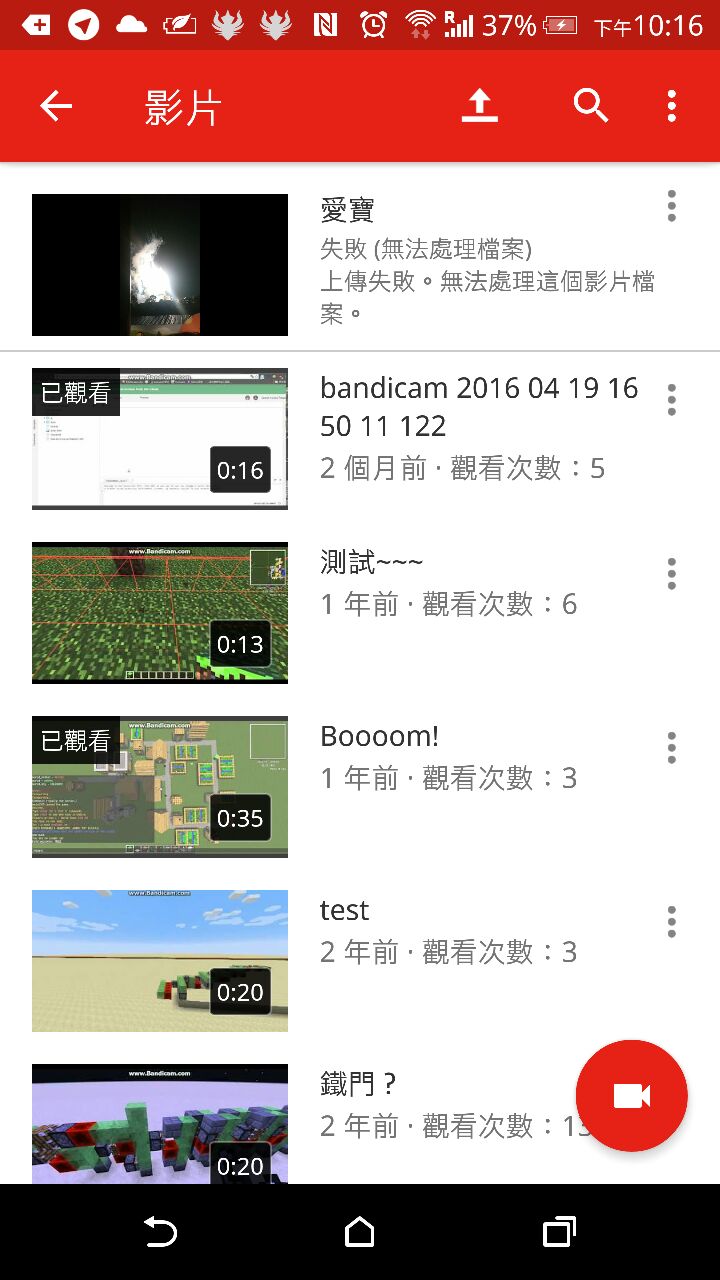Screen dimensions: 720x1280
Task: Open the app bar overflow menu
Action: pyautogui.click(x=671, y=106)
